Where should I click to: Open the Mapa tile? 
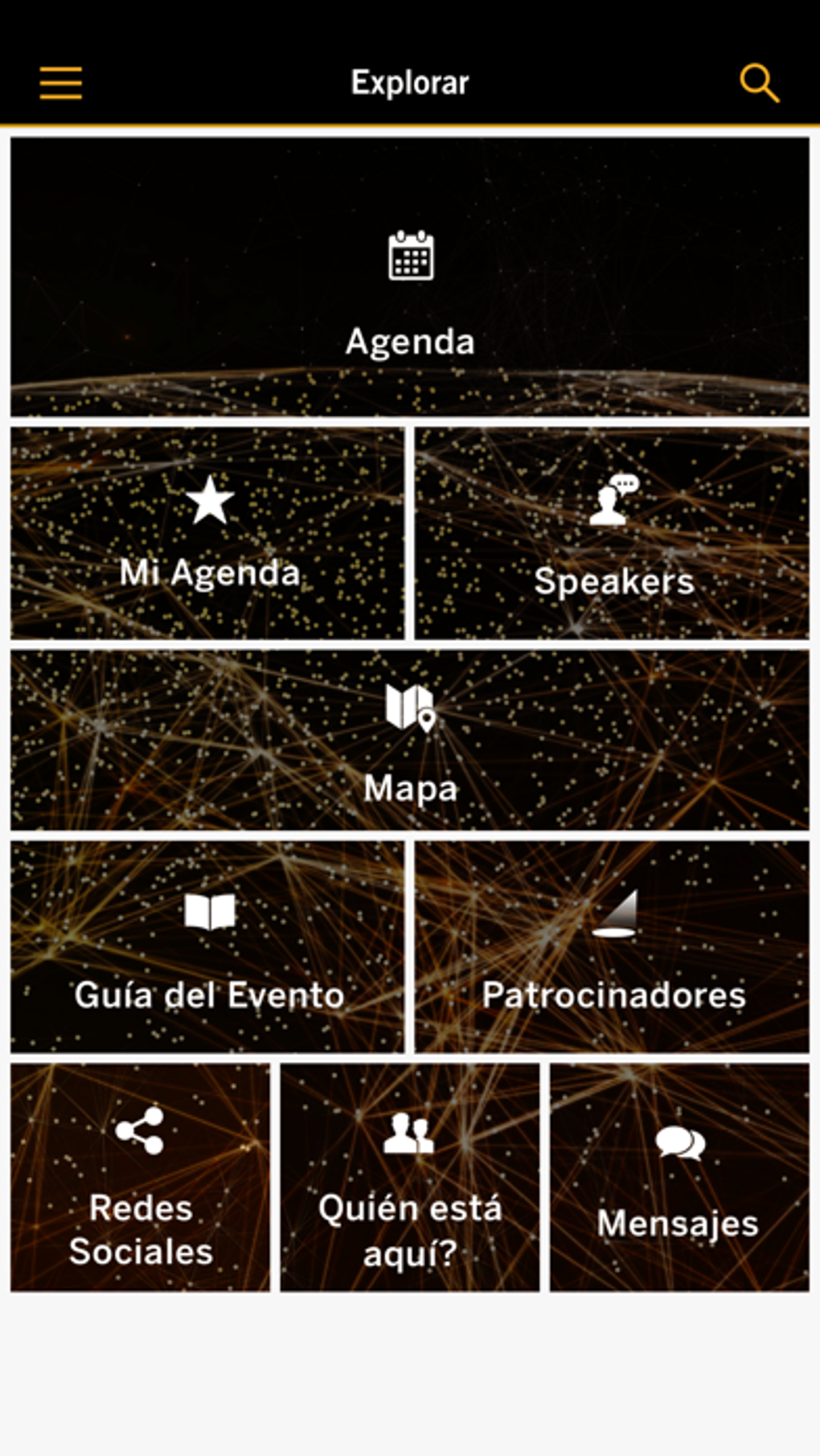pos(410,740)
